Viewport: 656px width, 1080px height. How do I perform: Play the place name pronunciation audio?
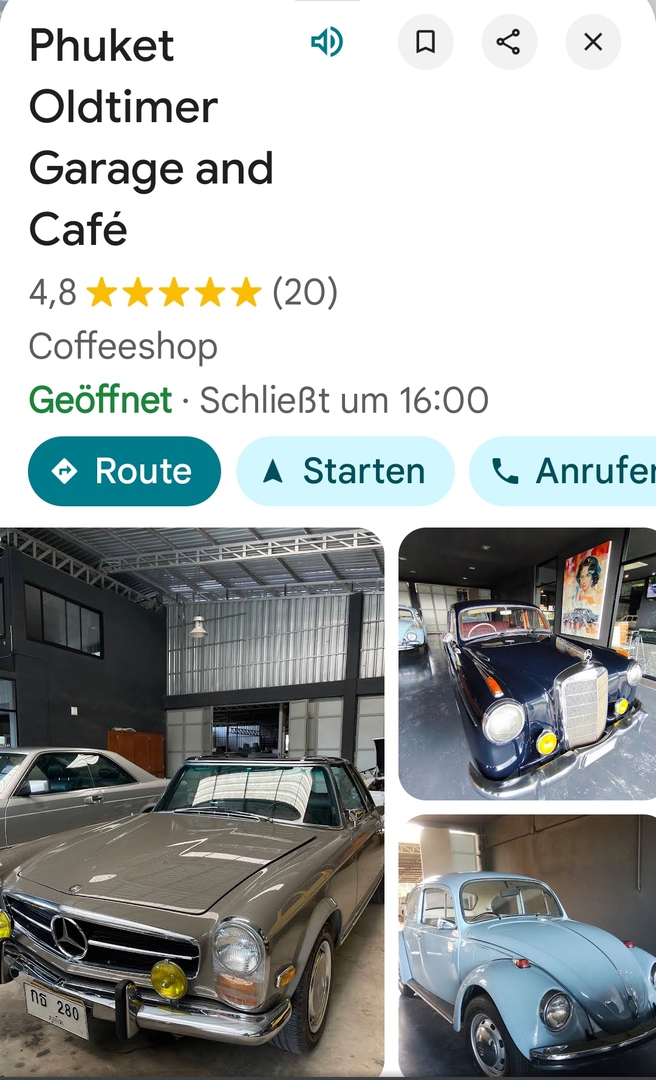point(327,42)
